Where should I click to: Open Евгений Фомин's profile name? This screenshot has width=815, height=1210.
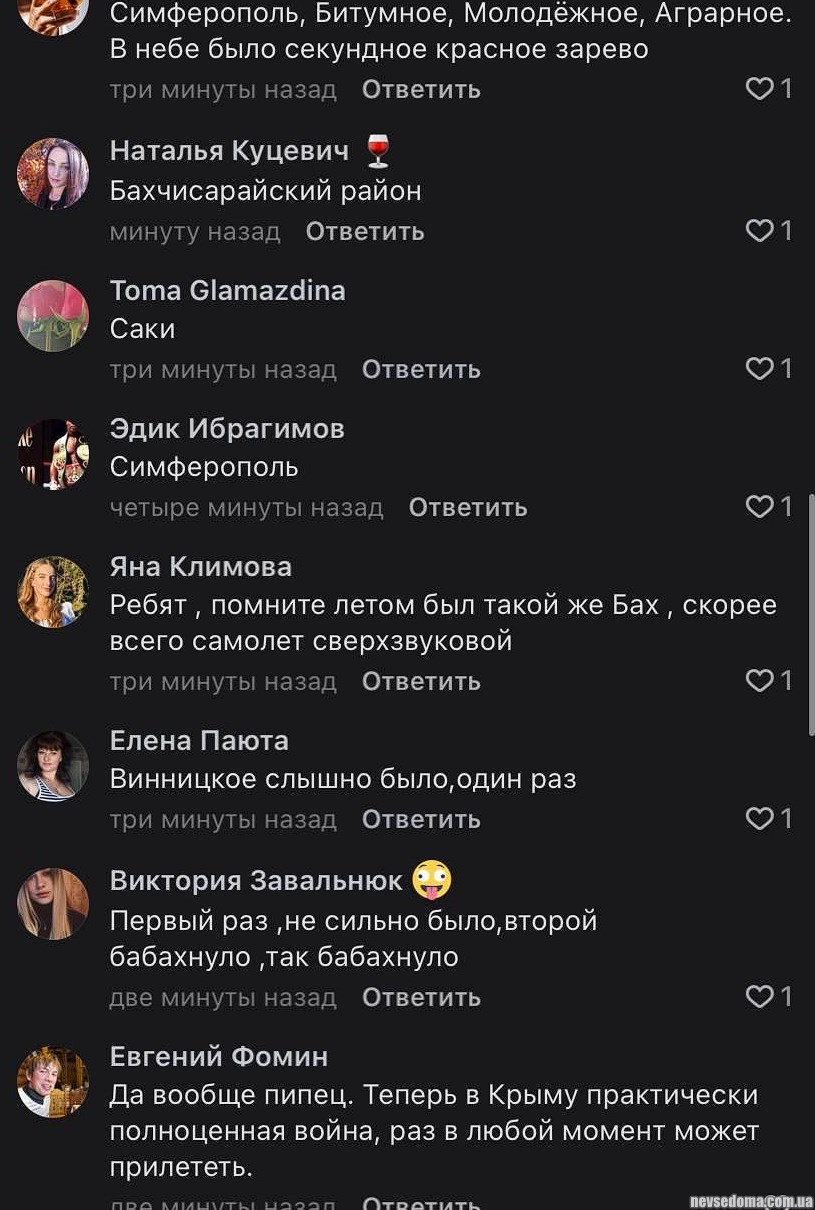(218, 1056)
